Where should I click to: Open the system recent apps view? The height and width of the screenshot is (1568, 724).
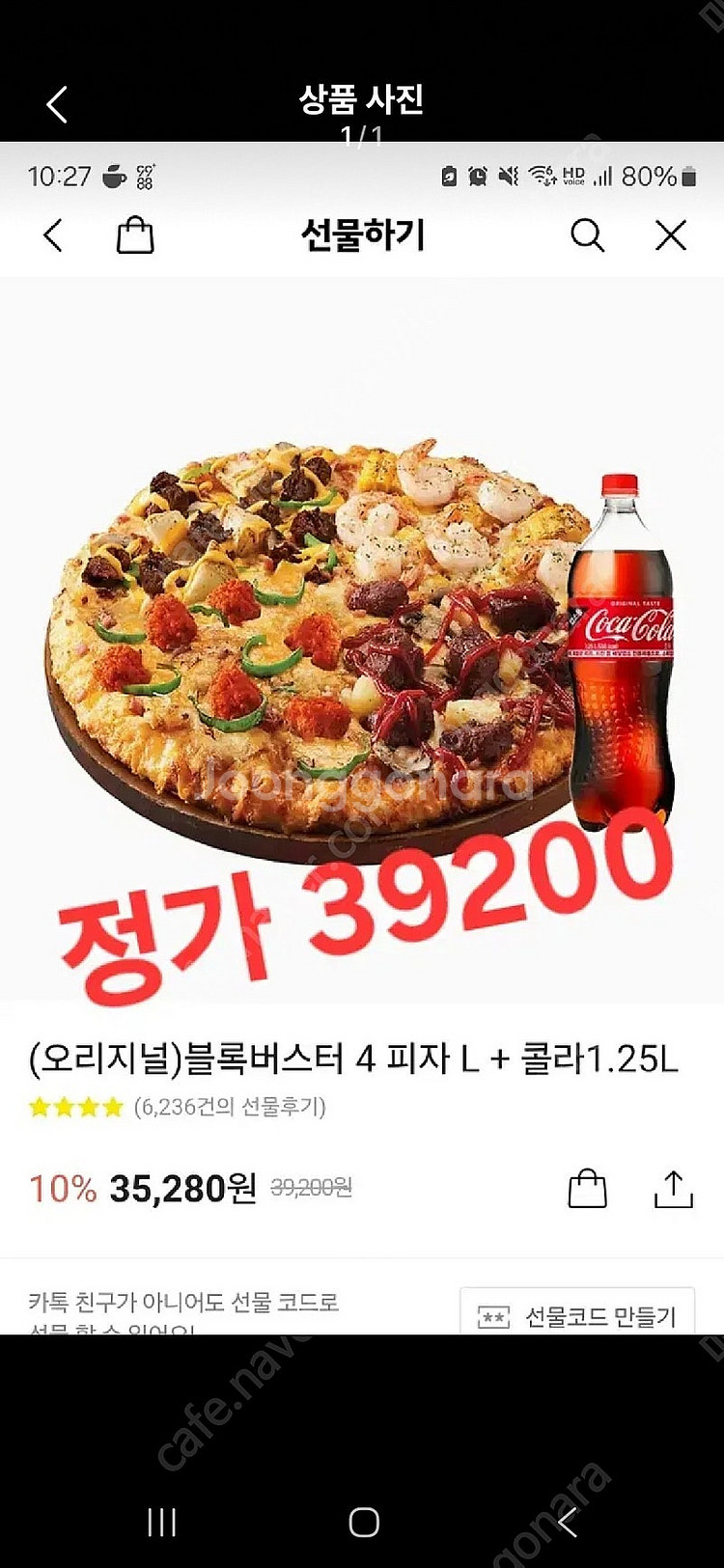tap(161, 1523)
